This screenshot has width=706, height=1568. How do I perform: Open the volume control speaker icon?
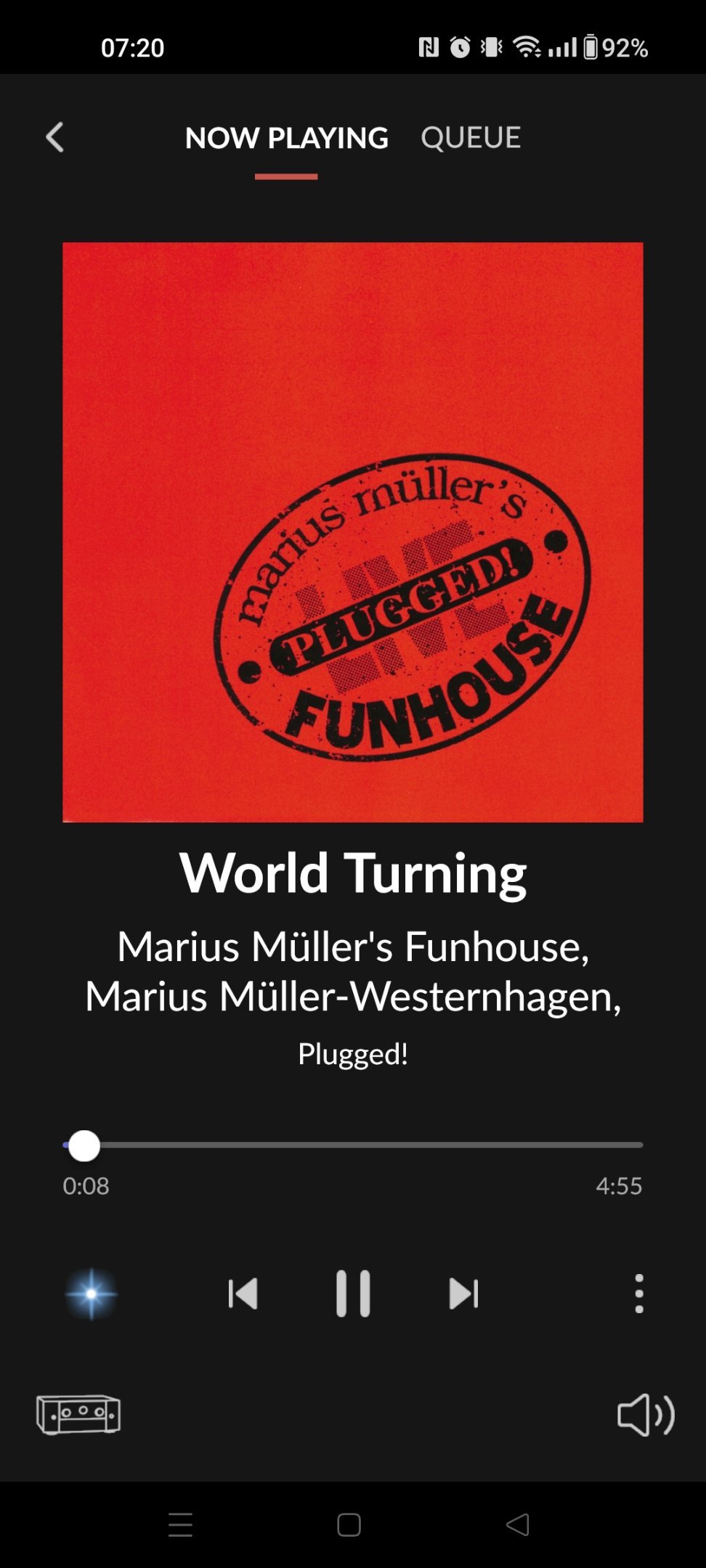coord(645,1414)
